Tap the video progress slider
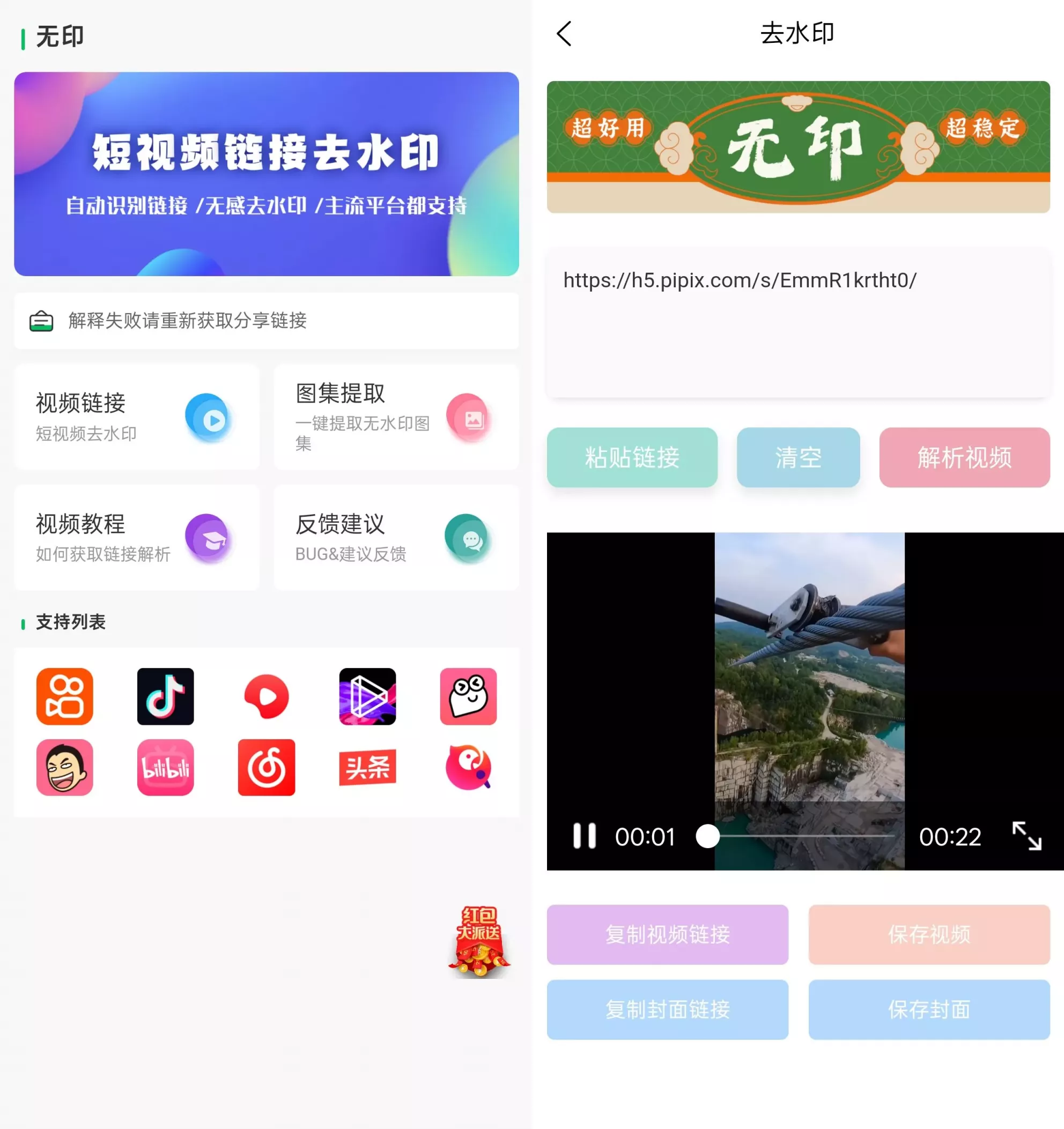 pos(801,836)
